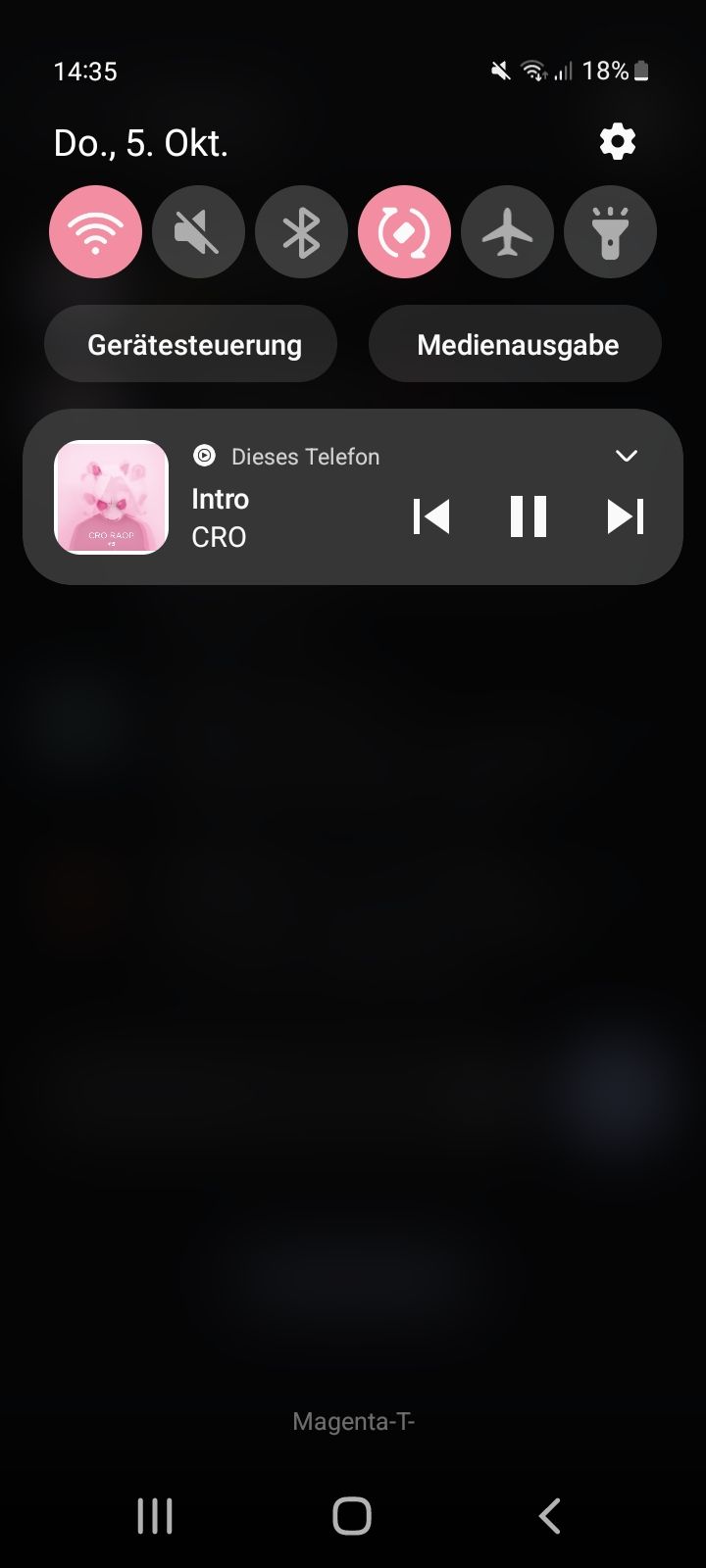Viewport: 706px width, 1568px height.
Task: Open Medienausgabe
Action: pyautogui.click(x=518, y=345)
